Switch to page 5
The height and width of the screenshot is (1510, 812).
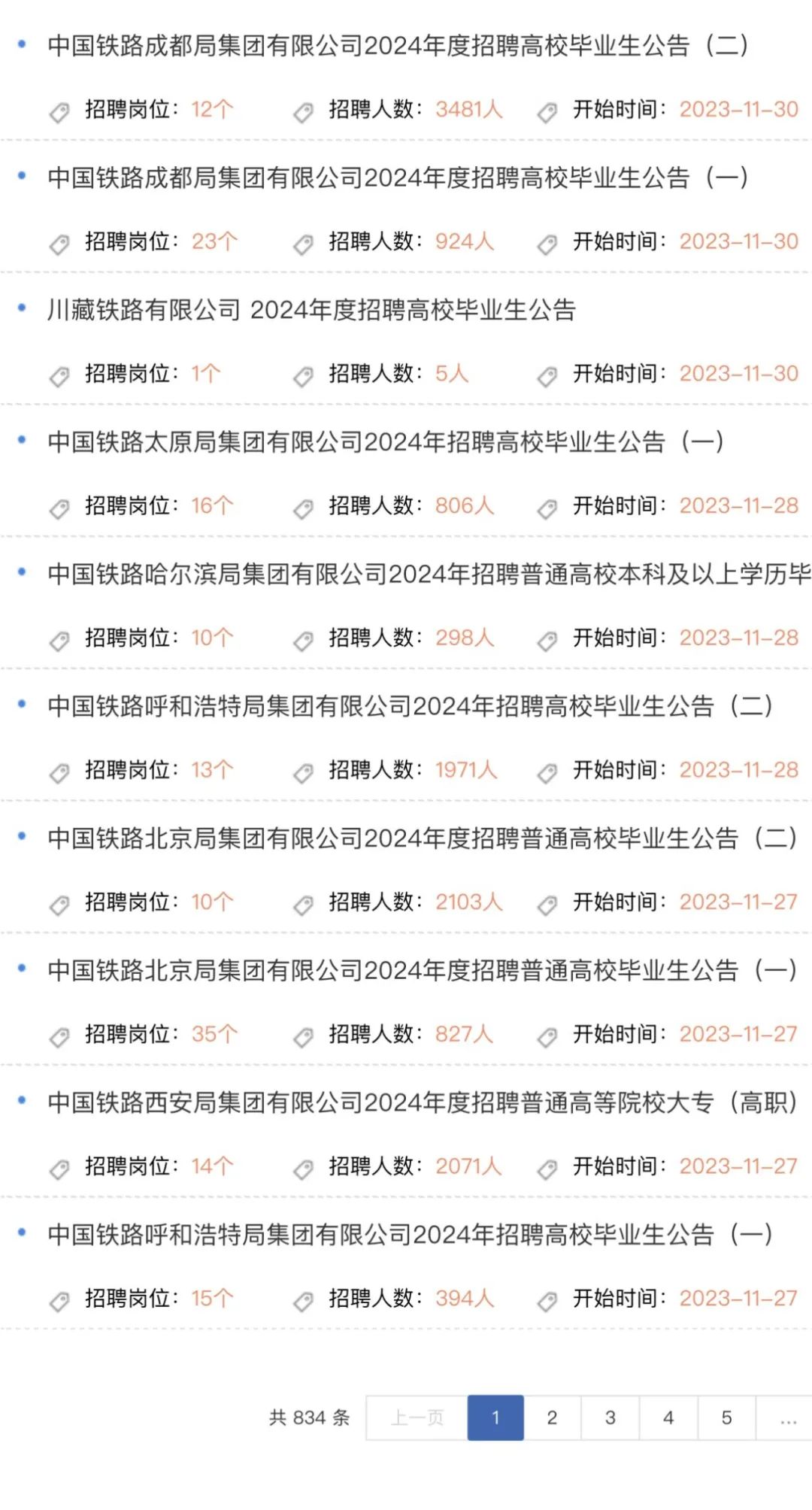727,1418
